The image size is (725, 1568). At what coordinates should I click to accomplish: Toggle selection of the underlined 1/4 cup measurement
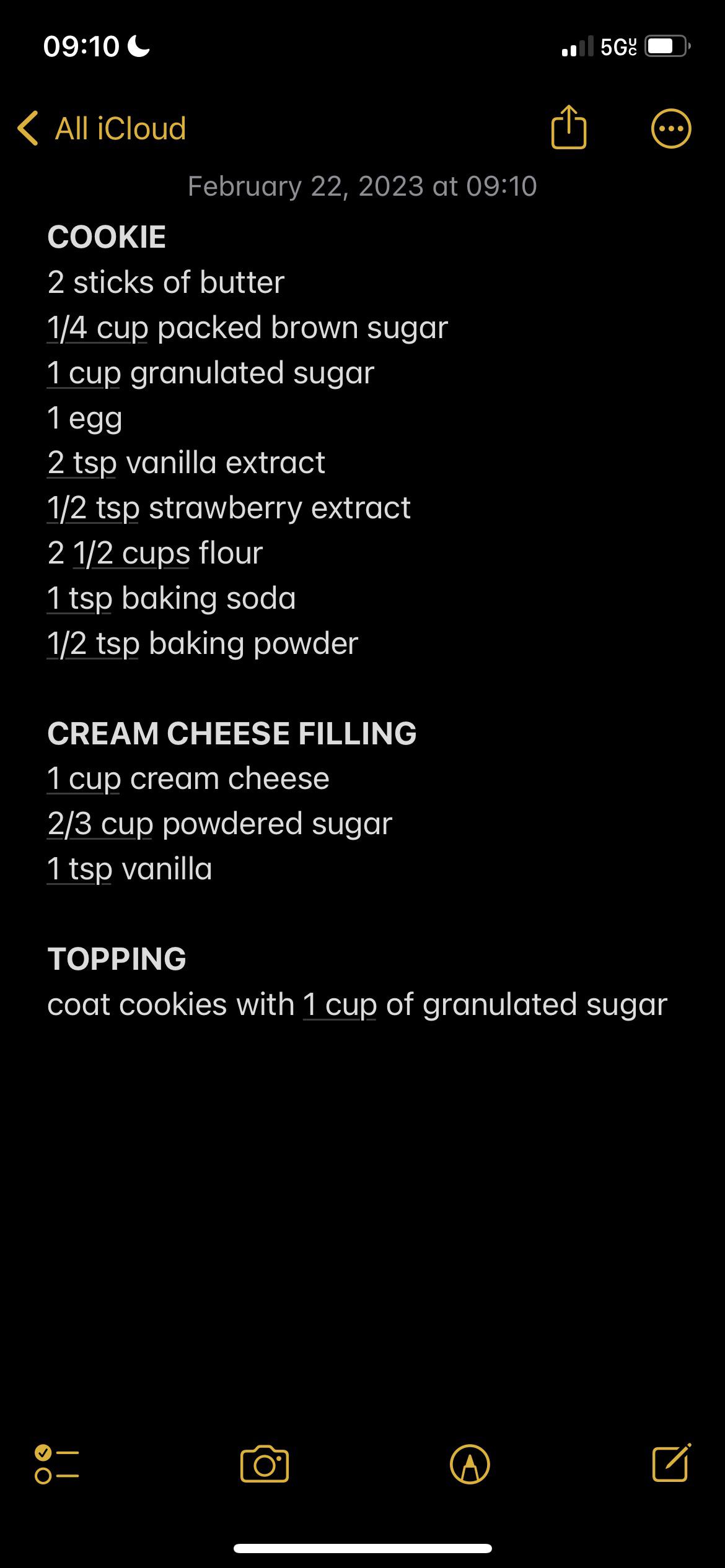click(x=97, y=327)
